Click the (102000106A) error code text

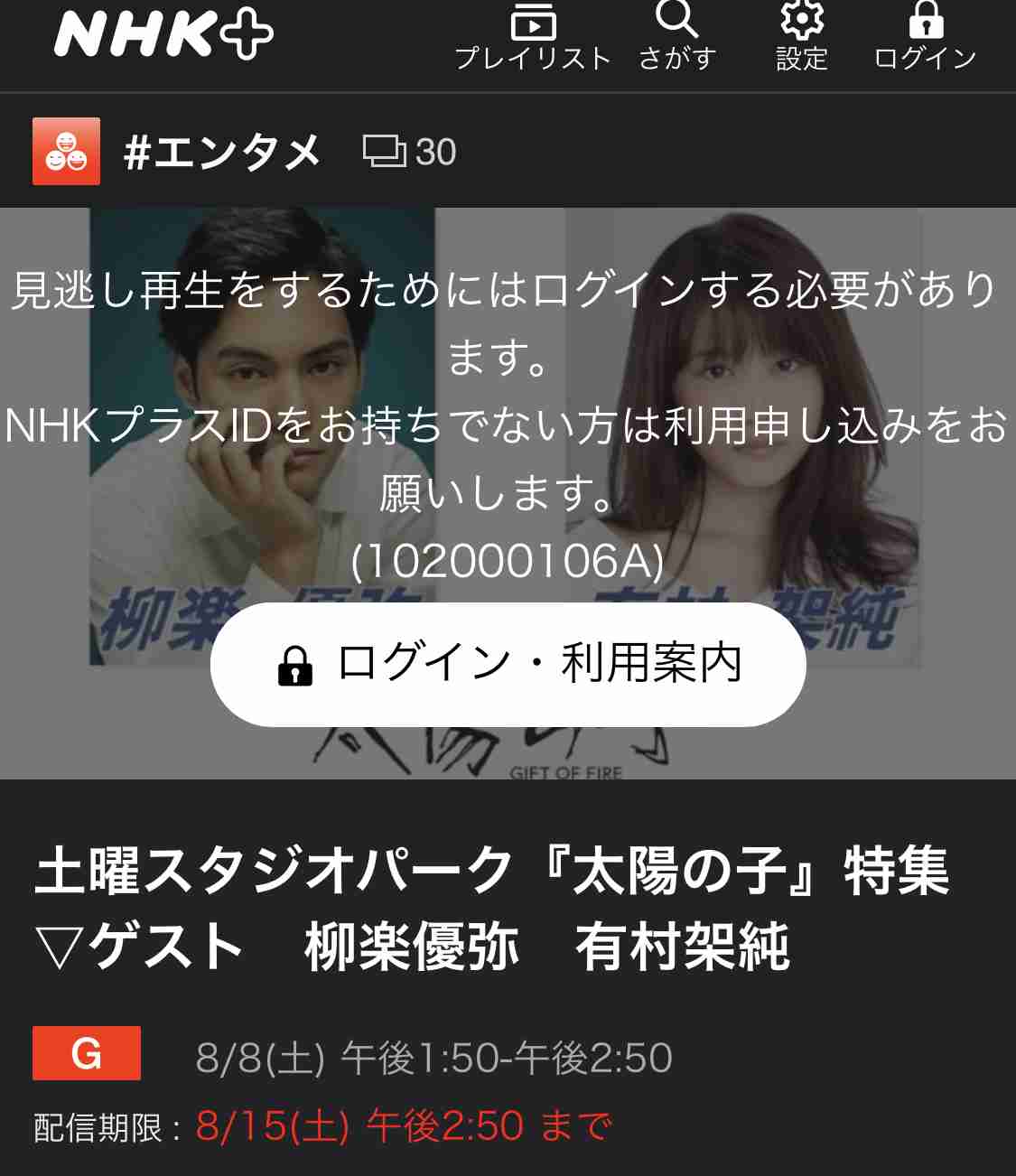tap(508, 562)
